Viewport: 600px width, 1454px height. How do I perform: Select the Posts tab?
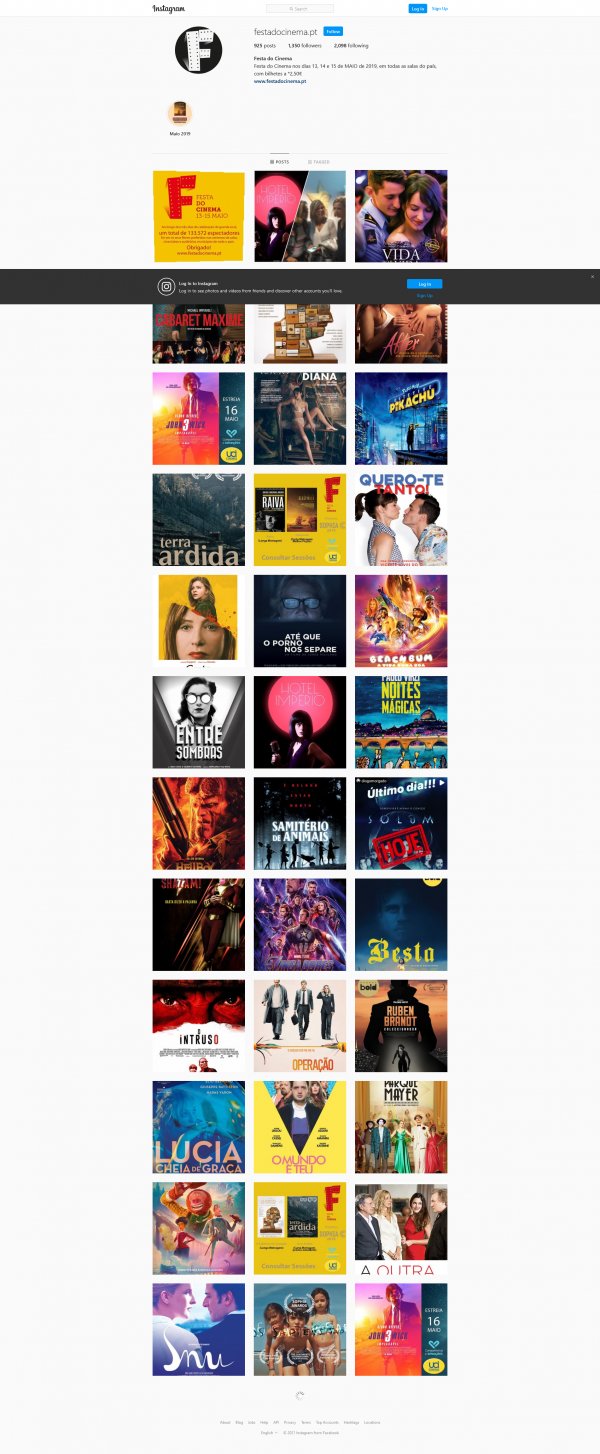point(279,161)
